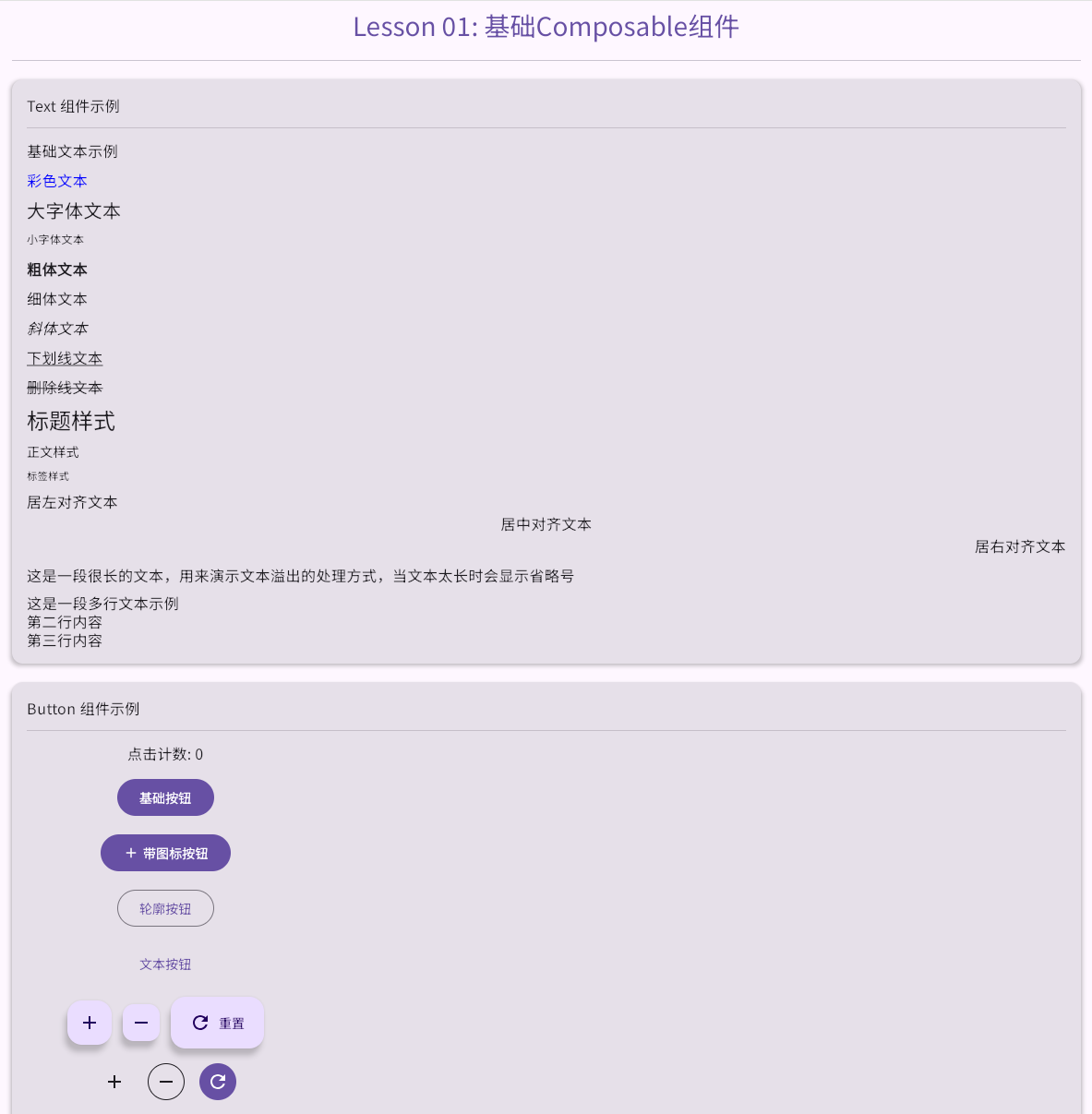Select the outlined 轮廓按钮 button
1092x1114 pixels.
pos(165,908)
